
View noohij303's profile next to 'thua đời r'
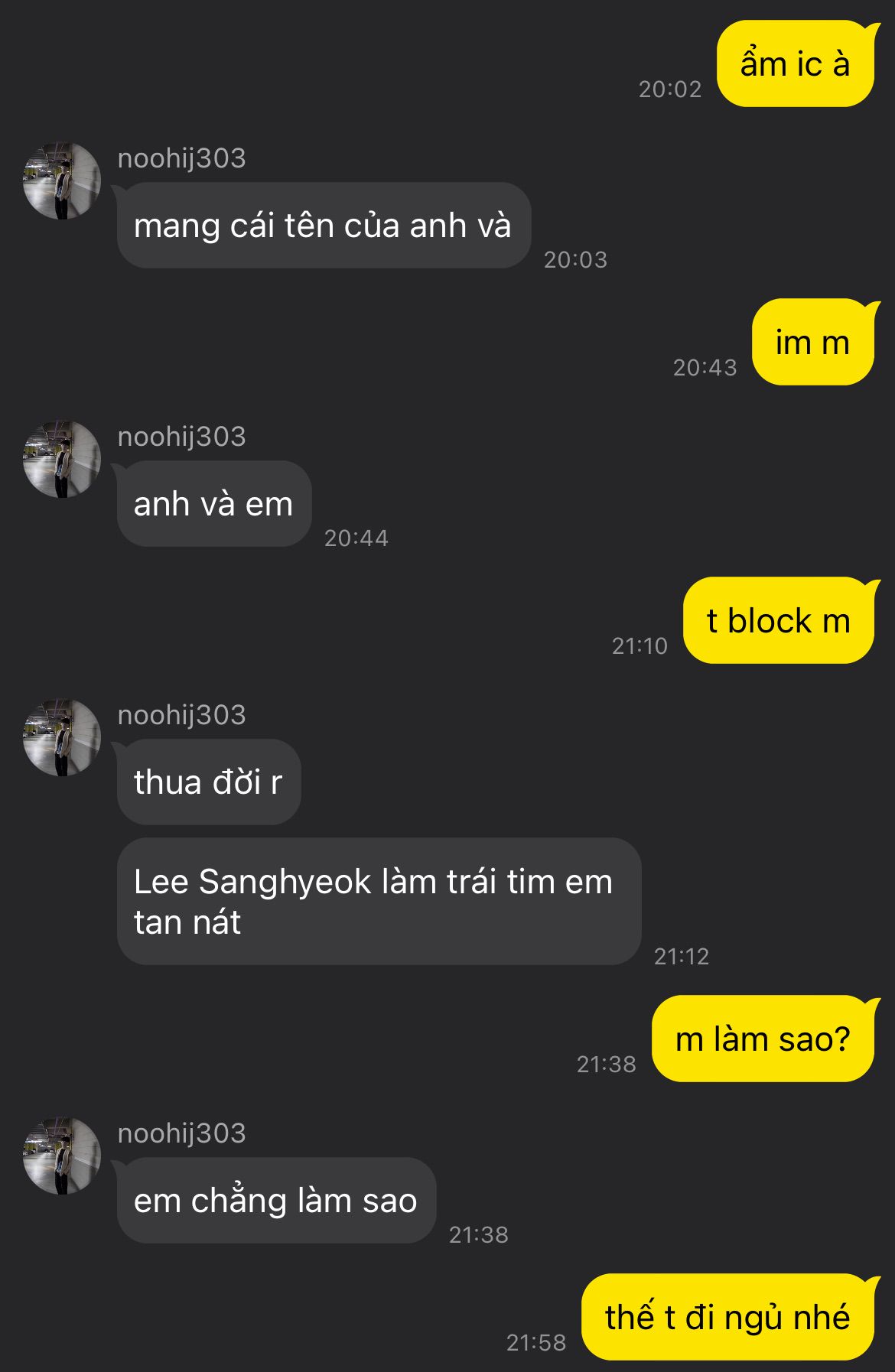coord(62,737)
